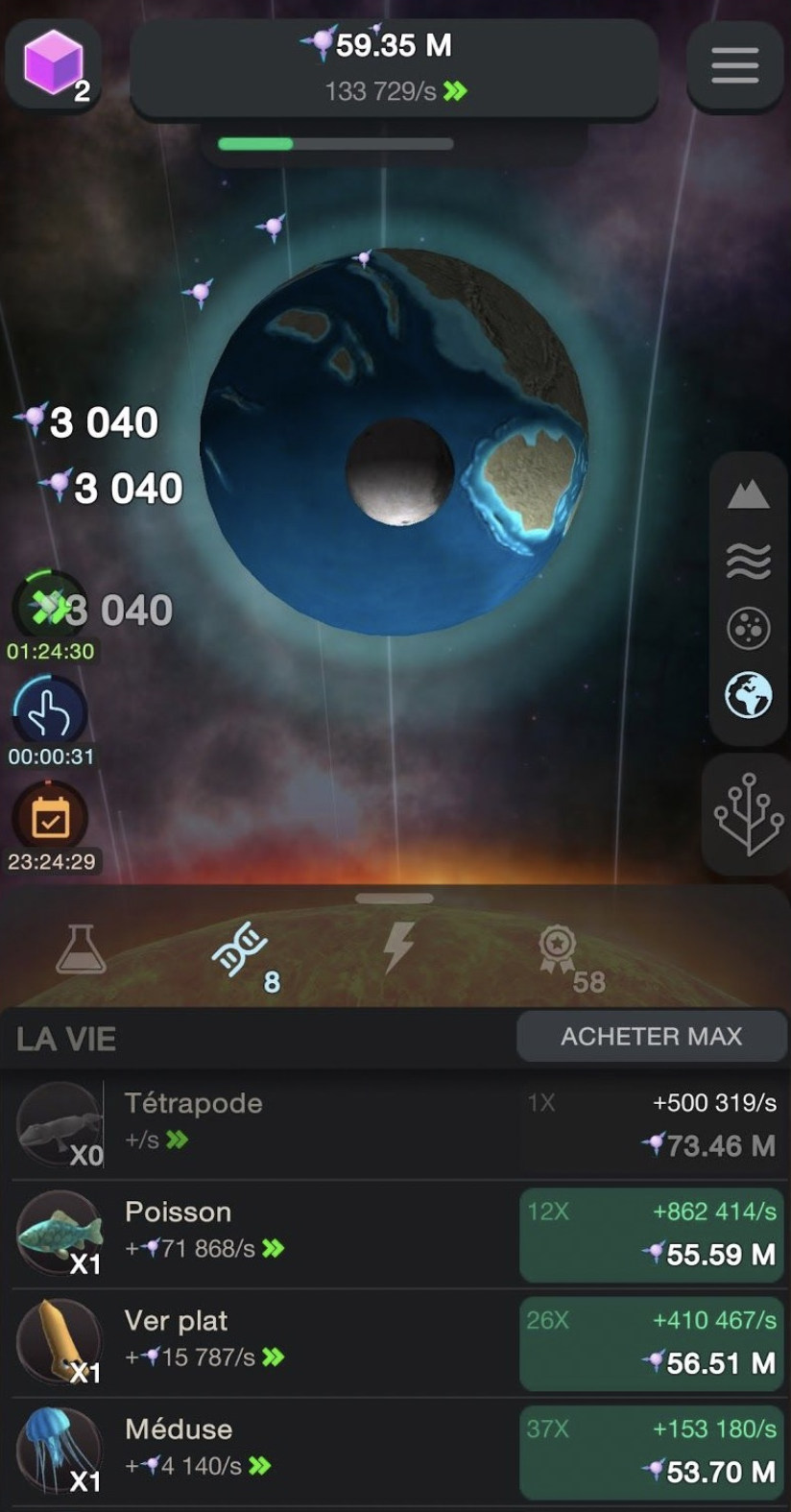Open the hamburger menu
The width and height of the screenshot is (791, 1512).
tap(735, 65)
